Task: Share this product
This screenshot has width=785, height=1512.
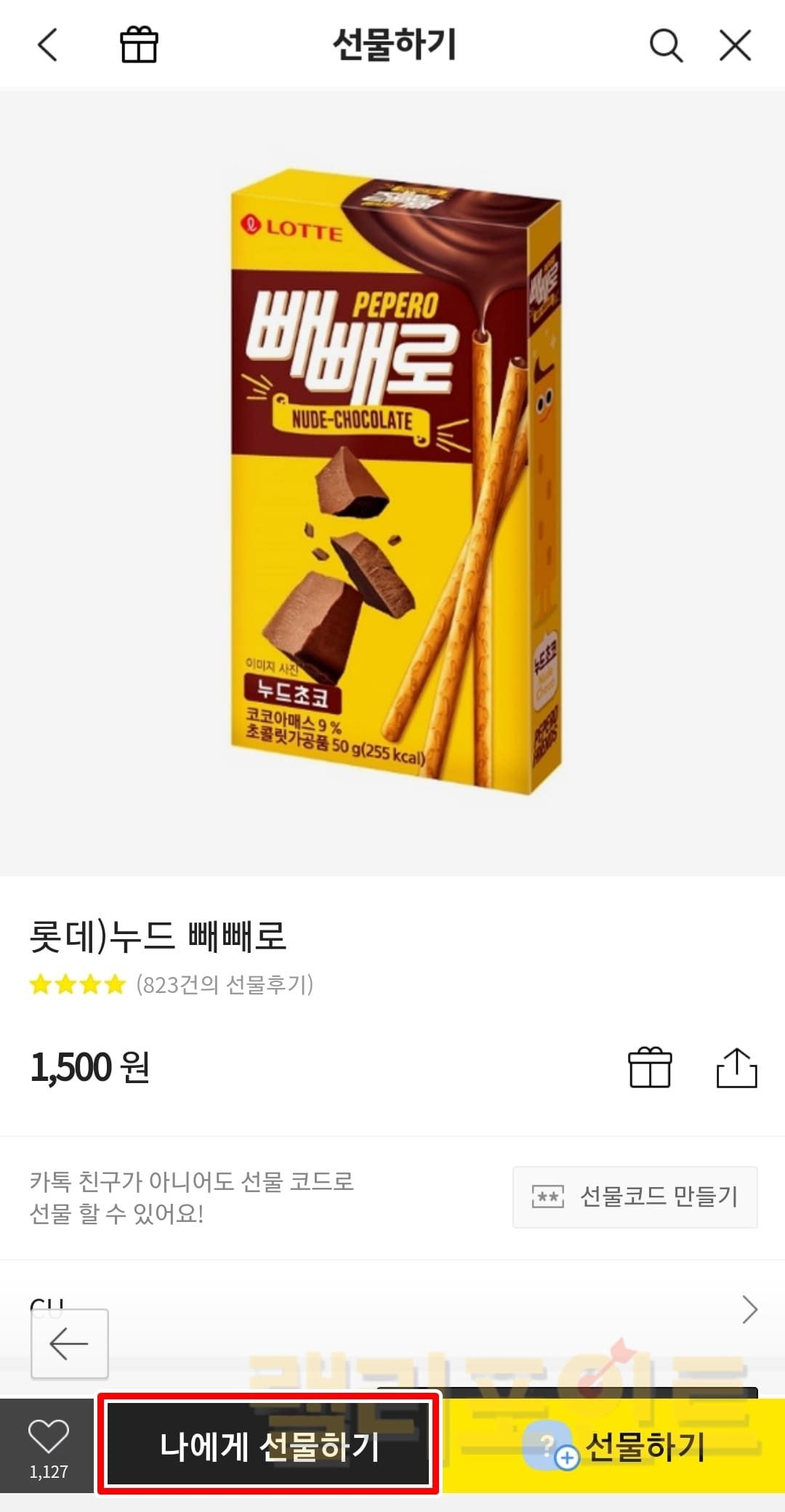Action: [736, 1067]
